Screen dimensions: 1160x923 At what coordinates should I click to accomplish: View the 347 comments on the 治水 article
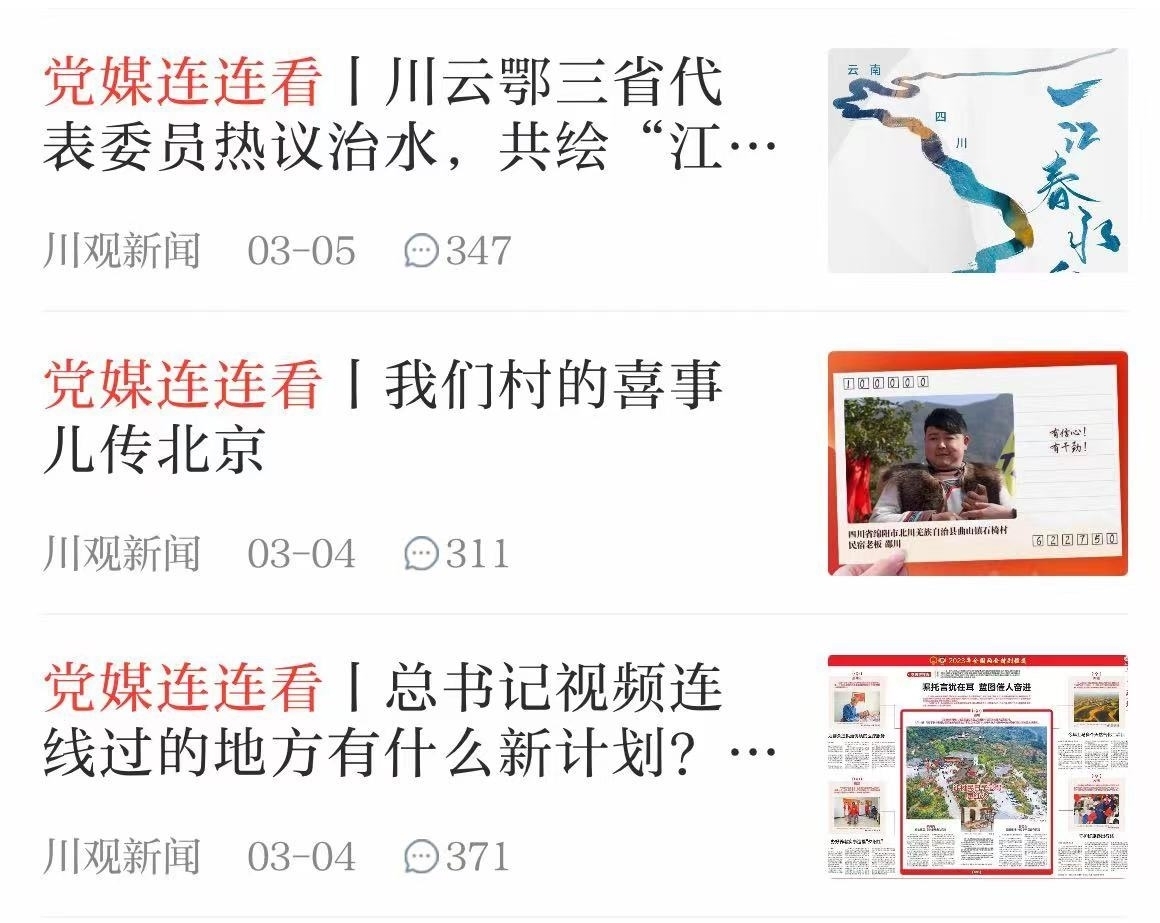click(458, 251)
